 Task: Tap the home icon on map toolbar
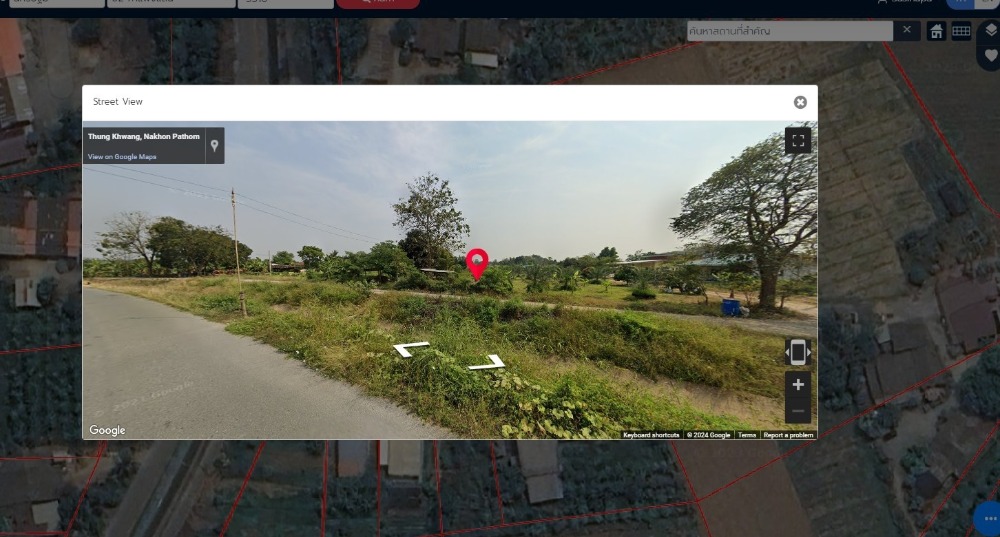coord(937,31)
